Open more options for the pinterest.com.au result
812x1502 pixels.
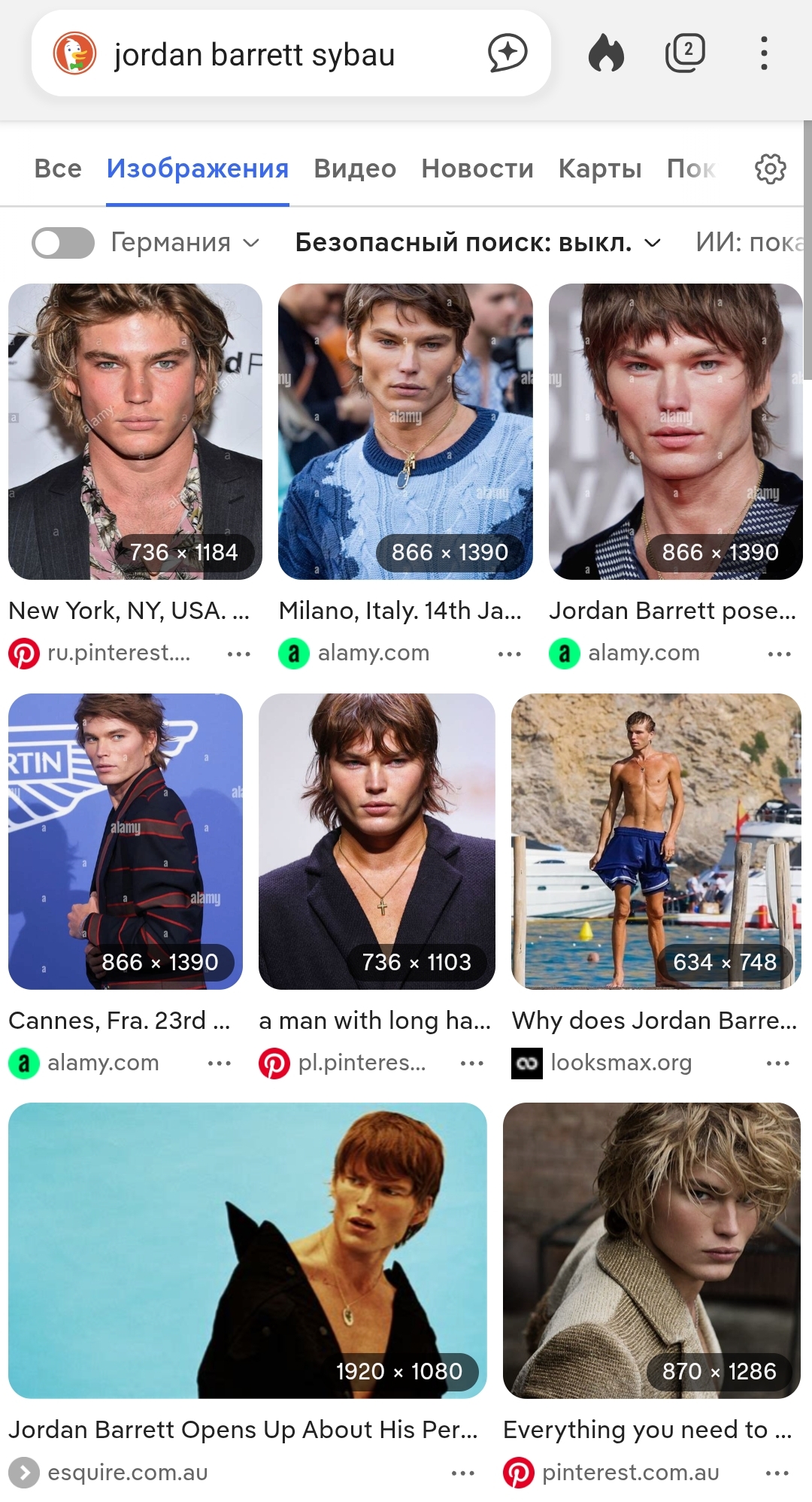click(777, 1473)
